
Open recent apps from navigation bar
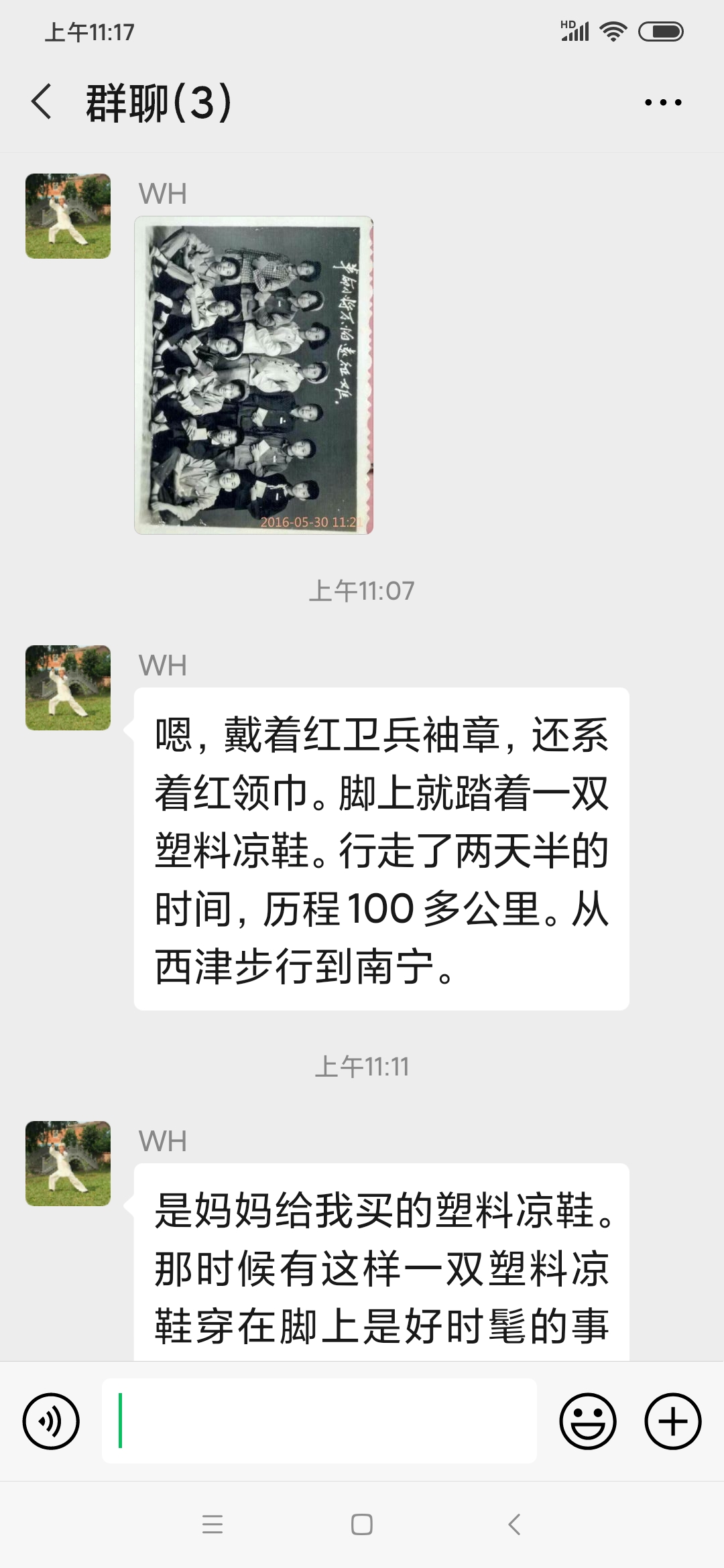click(213, 1524)
